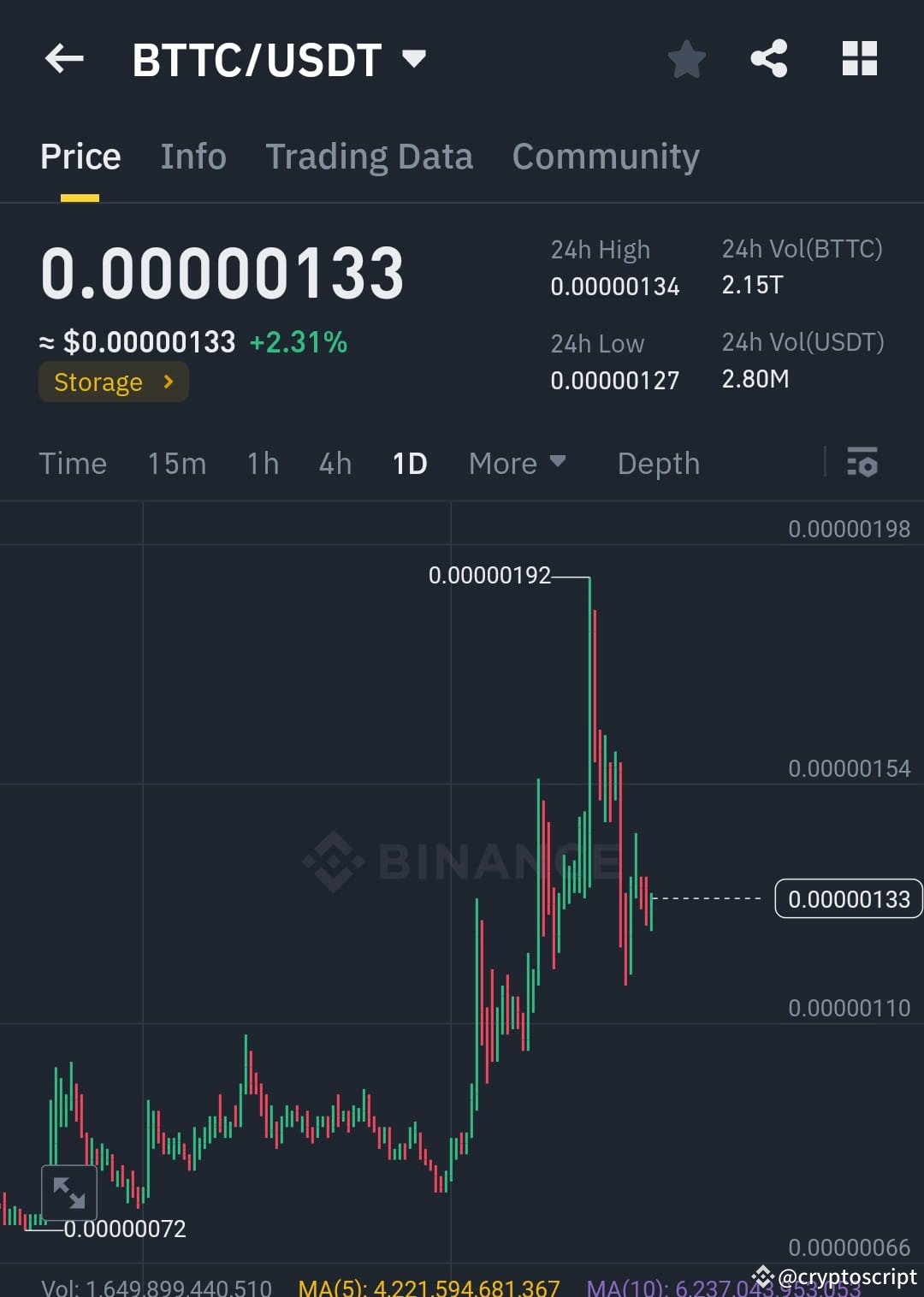Tap the MA(5) indicator value readout

pos(428,1285)
